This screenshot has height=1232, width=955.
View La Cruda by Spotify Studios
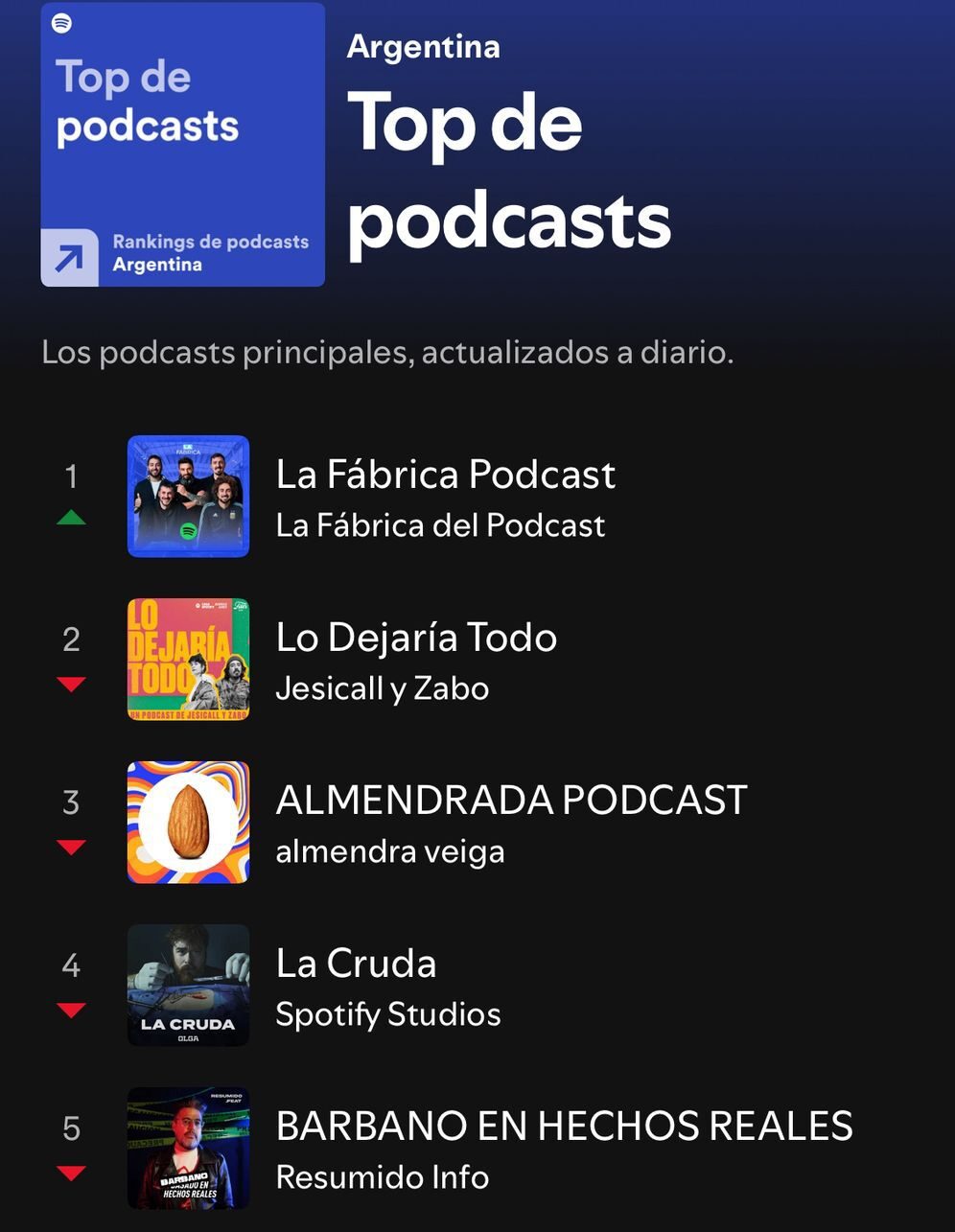click(x=356, y=965)
